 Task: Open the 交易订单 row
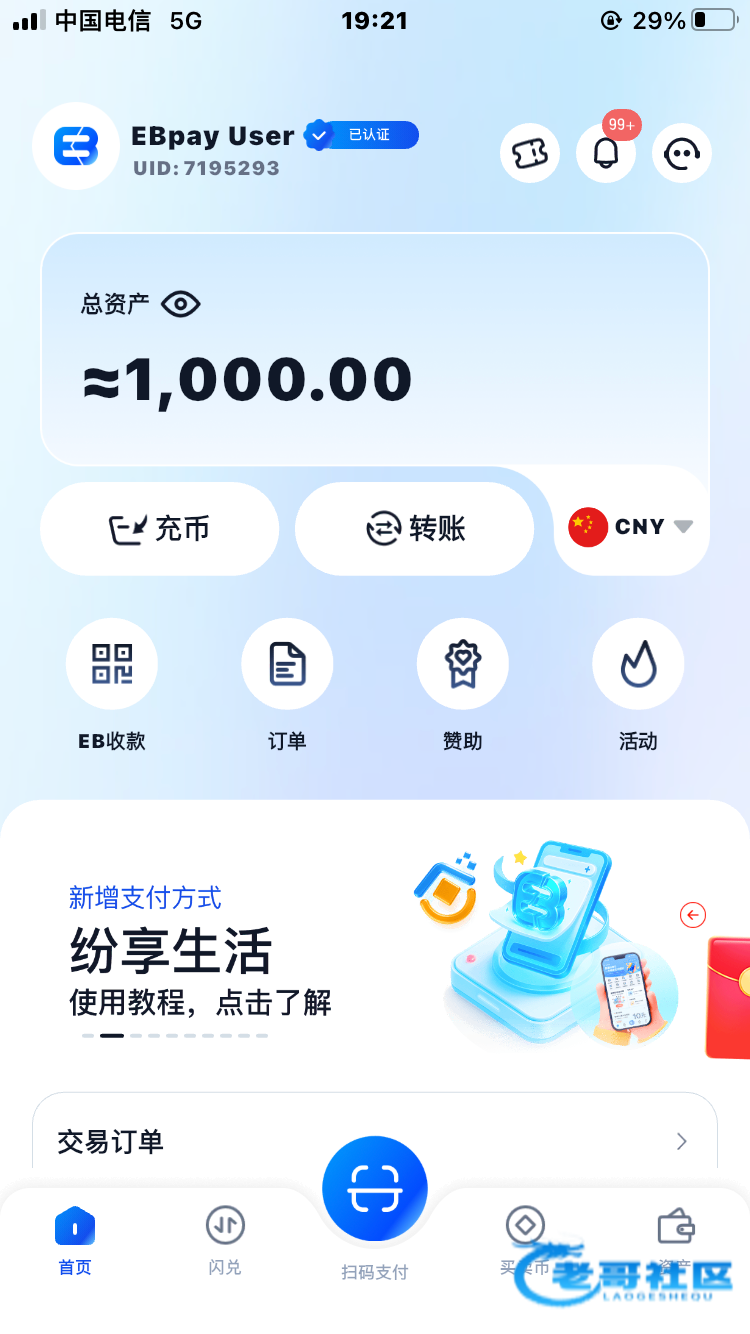point(374,1141)
